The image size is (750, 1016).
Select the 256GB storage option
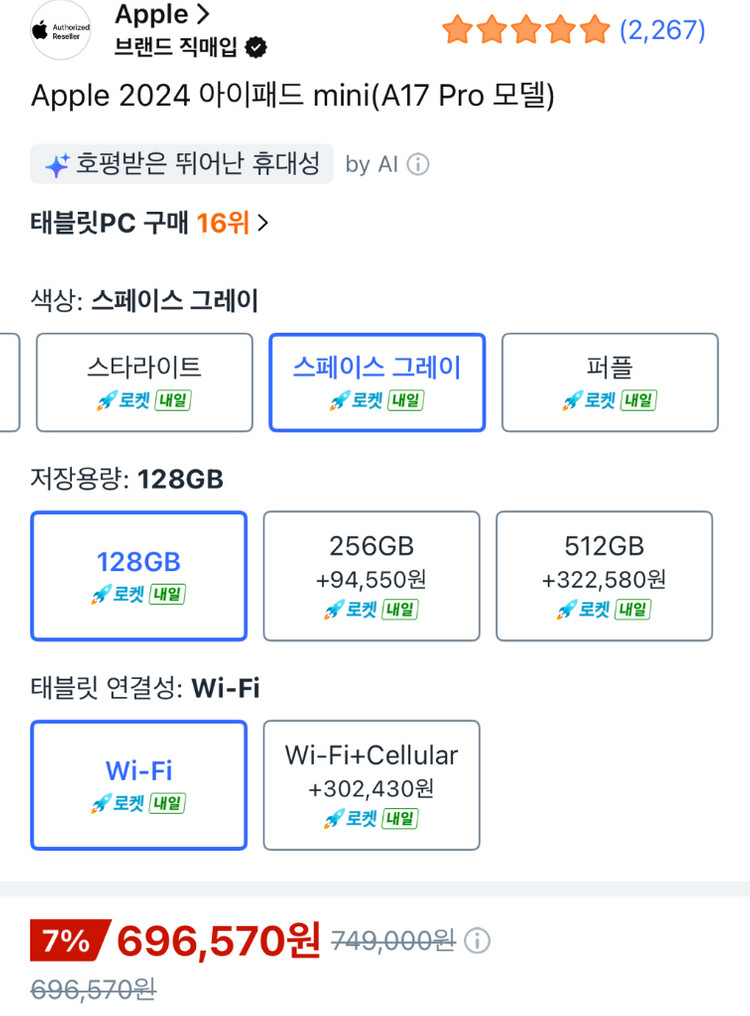point(371,576)
